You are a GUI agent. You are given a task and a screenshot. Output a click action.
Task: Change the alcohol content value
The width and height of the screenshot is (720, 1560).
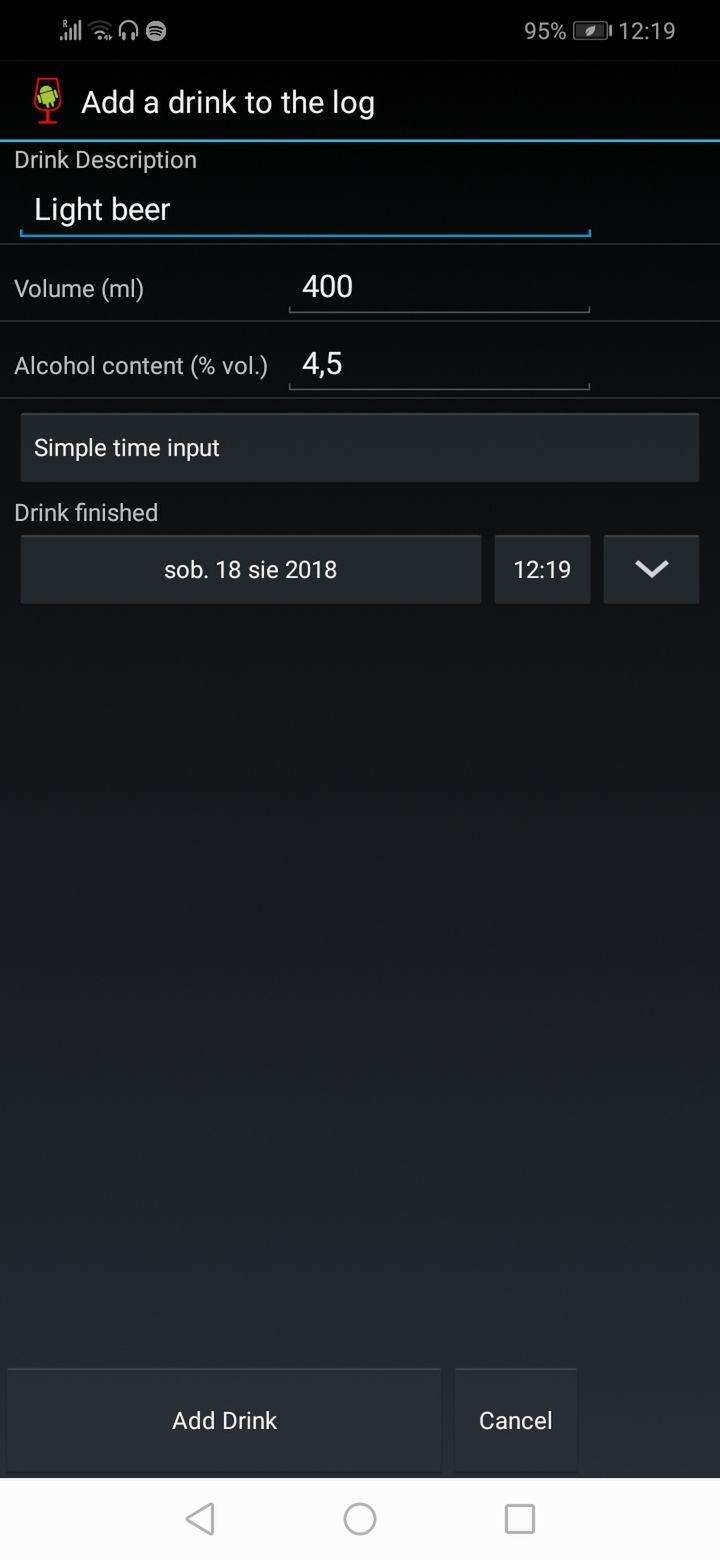pos(439,364)
